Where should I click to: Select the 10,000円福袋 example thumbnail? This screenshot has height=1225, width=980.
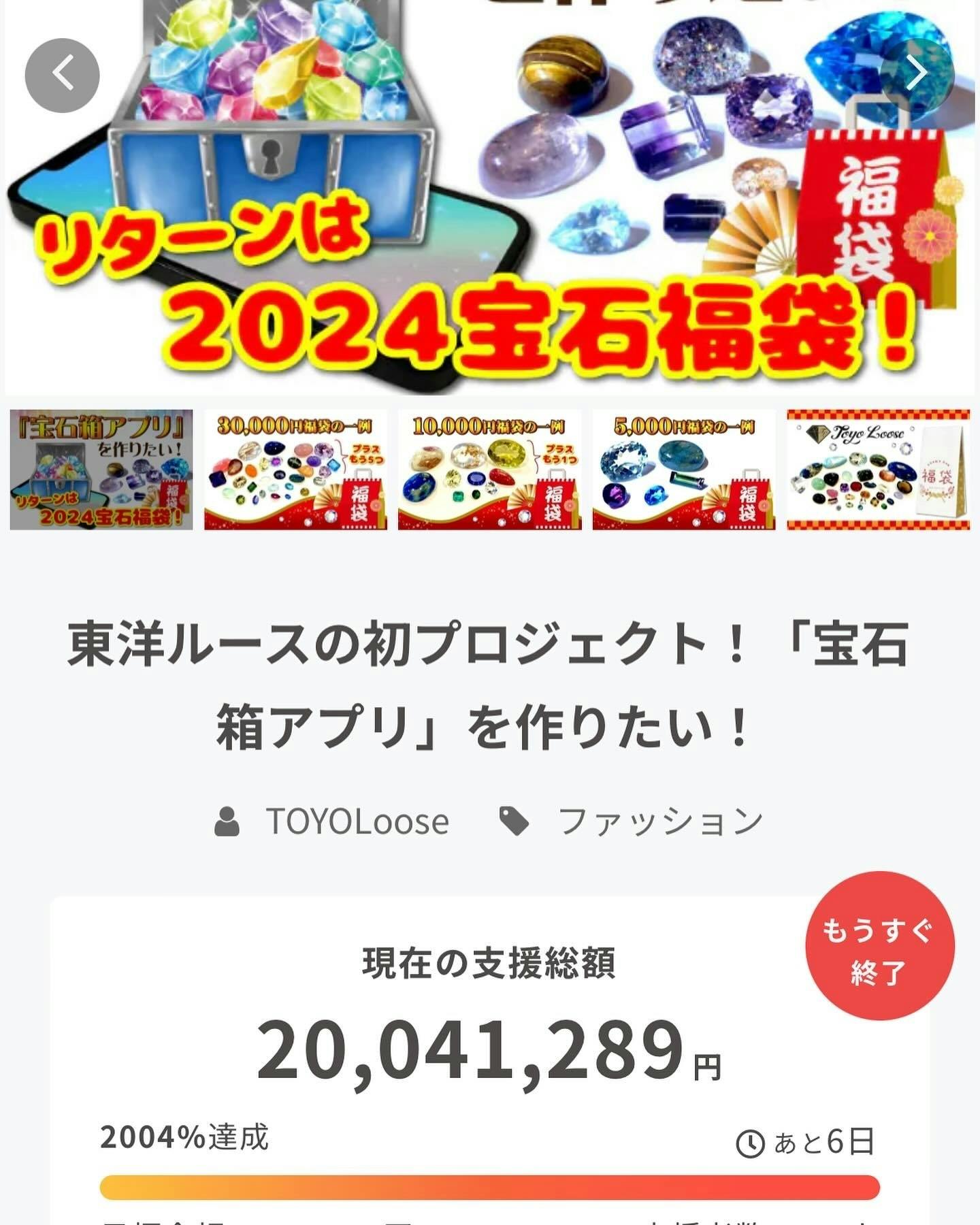(489, 470)
